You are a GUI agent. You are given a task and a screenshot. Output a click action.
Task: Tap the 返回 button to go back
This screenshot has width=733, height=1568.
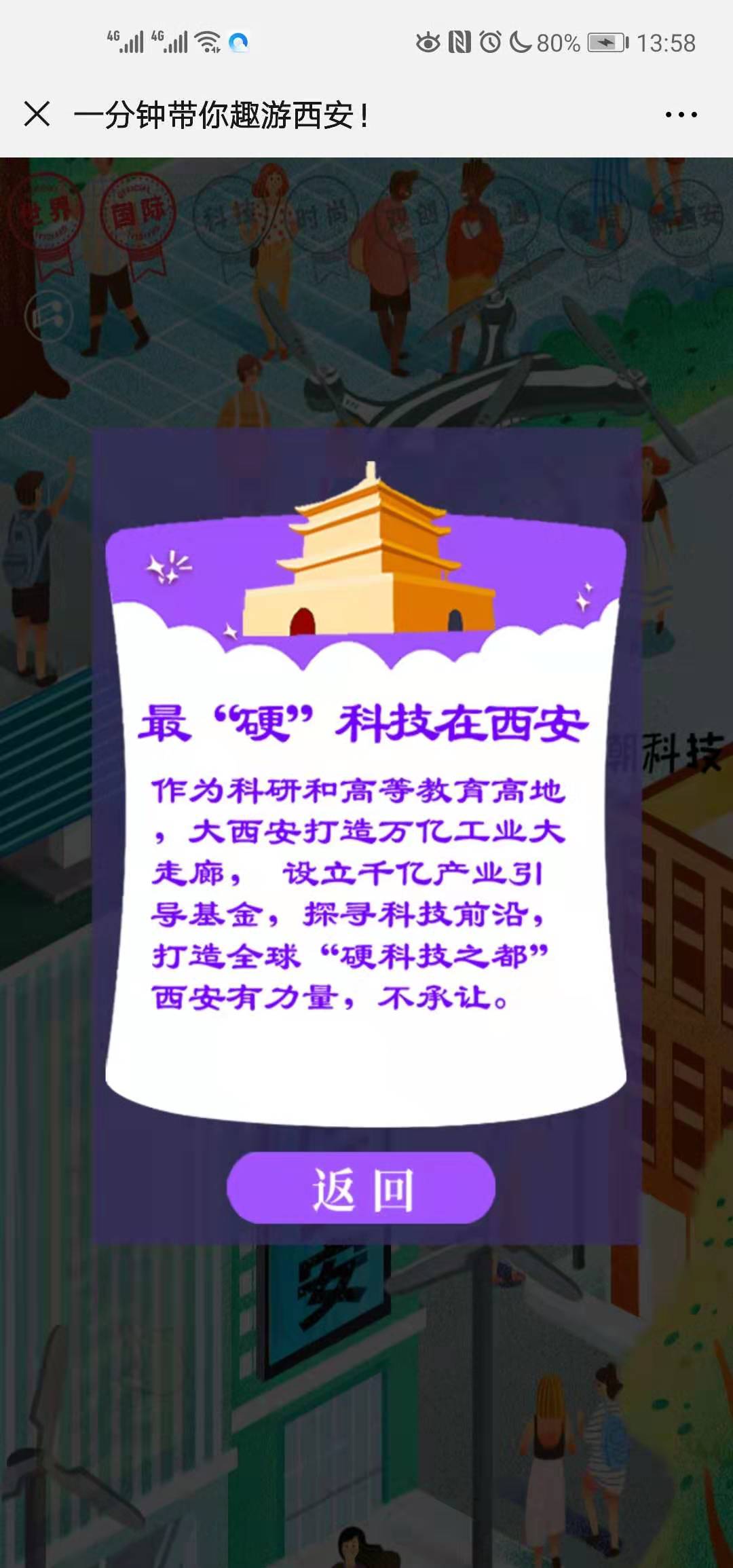point(360,1188)
